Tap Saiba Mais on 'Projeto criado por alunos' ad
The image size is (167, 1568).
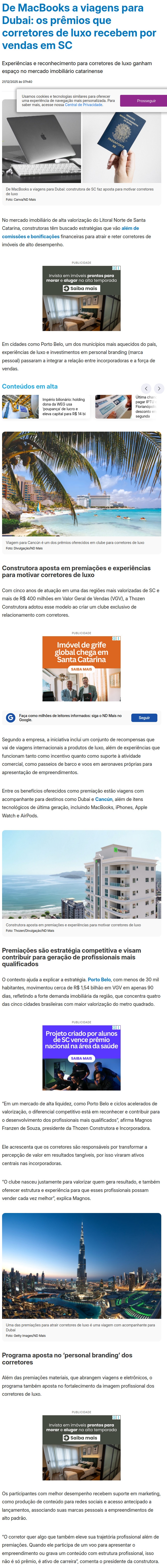(81, 1058)
